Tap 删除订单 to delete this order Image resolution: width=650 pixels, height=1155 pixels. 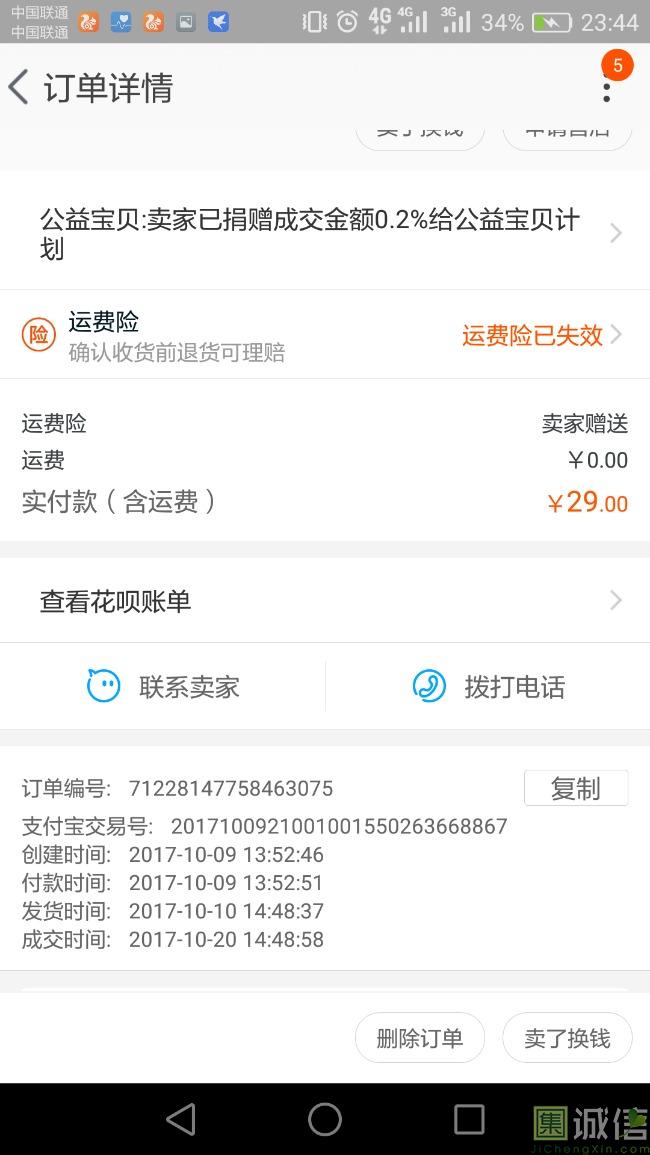419,1038
